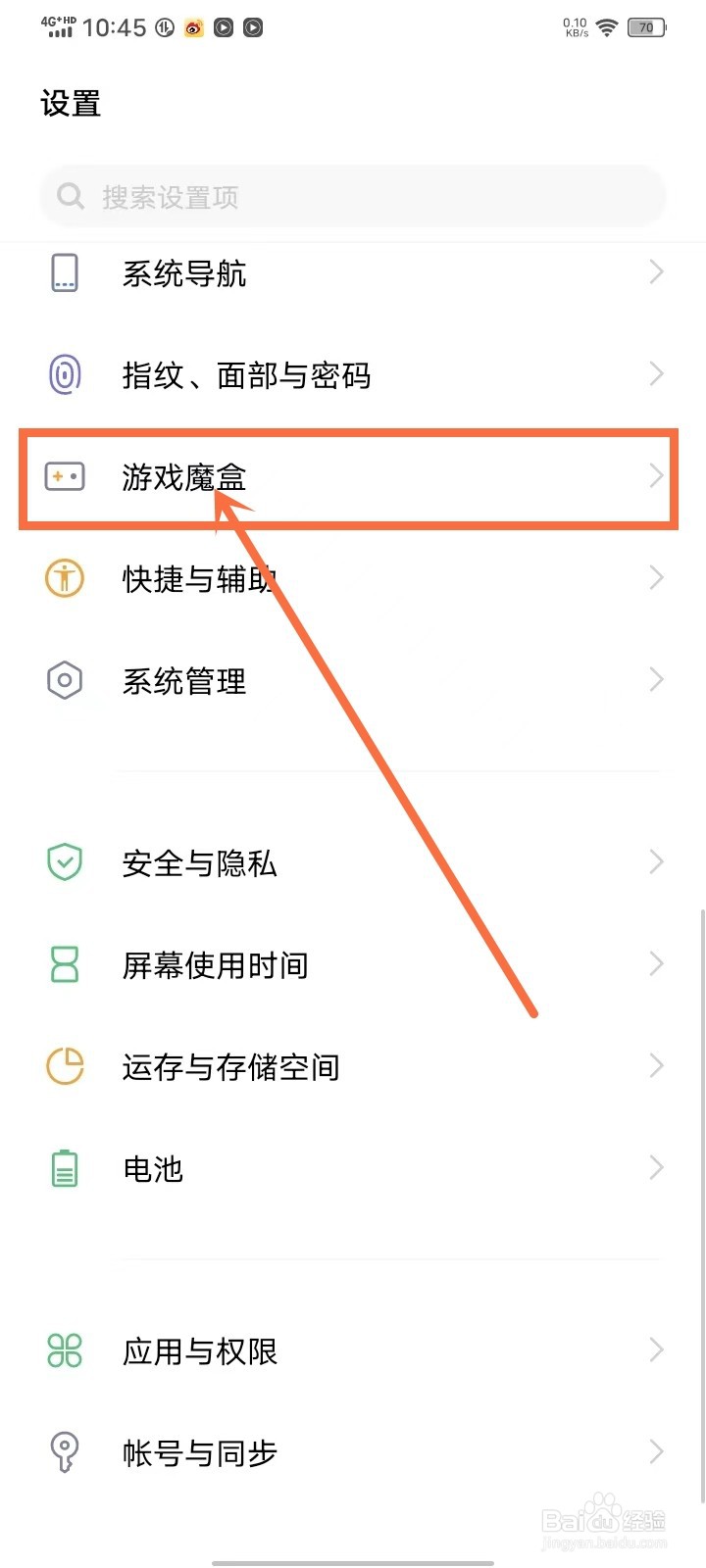Select the 运存与存储空间 storage icon
This screenshot has height=1568, width=706.
pyautogui.click(x=64, y=1066)
